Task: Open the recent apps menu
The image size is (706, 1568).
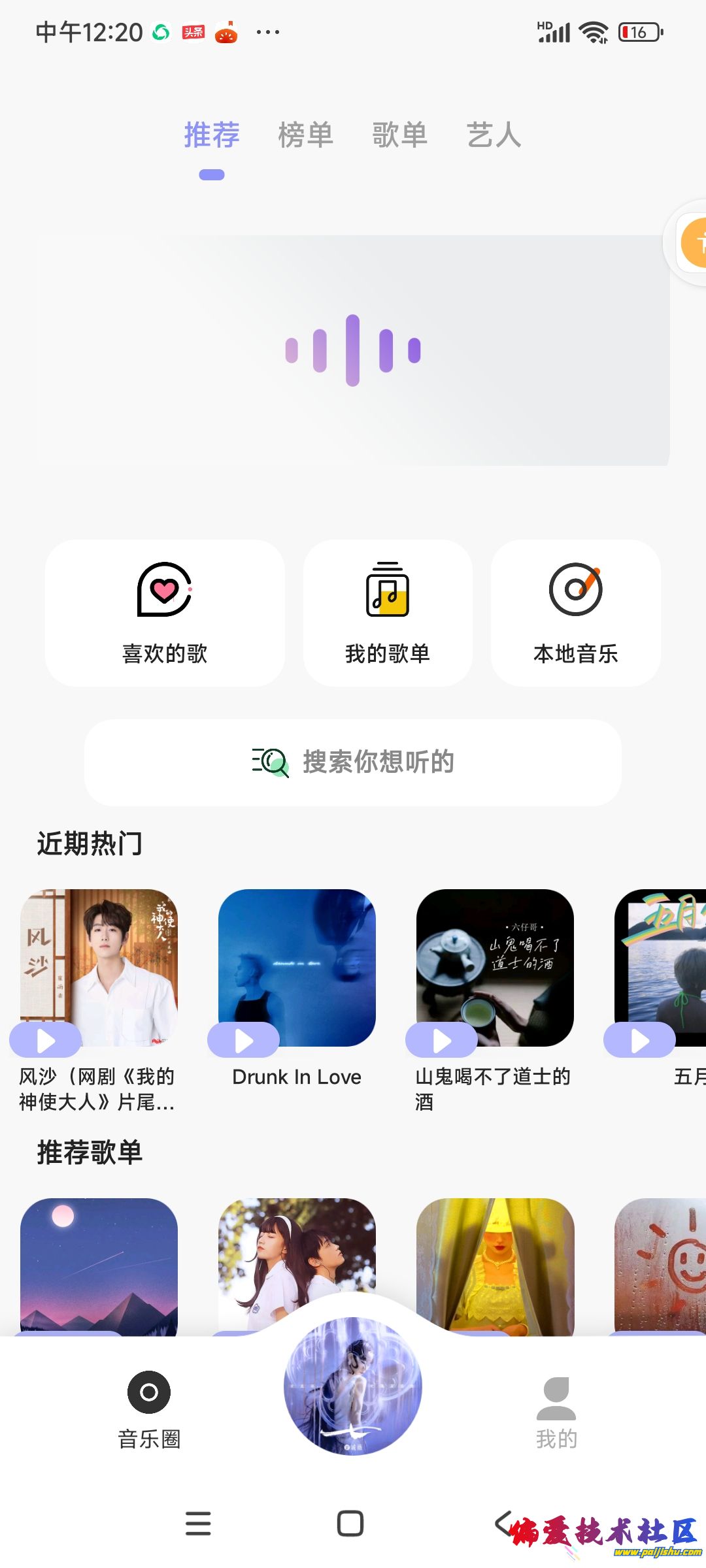Action: tap(198, 1524)
